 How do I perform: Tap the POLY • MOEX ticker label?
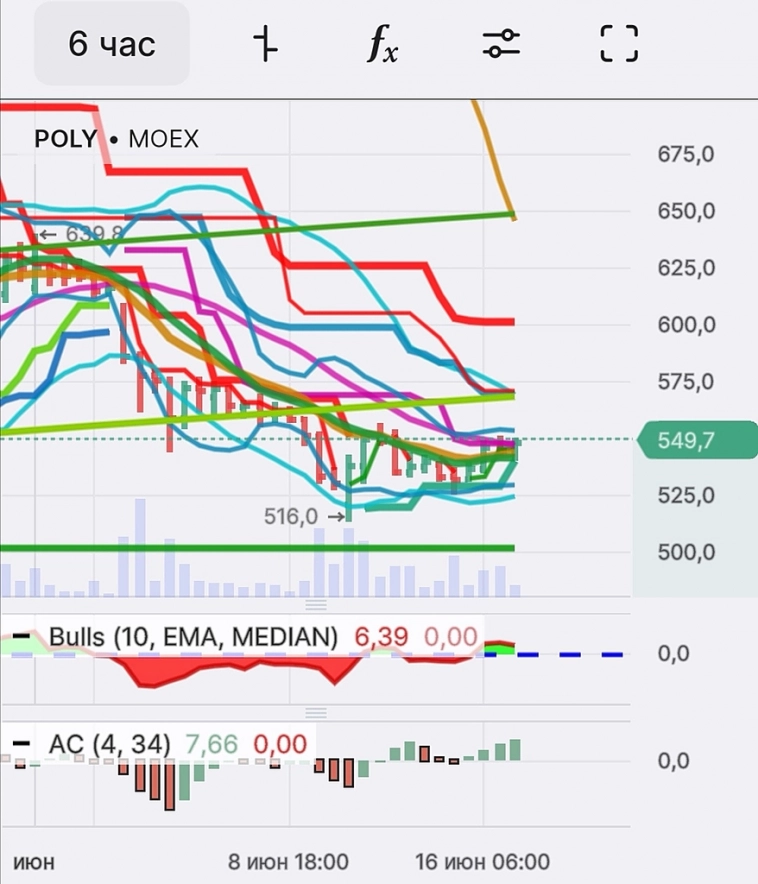point(116,139)
